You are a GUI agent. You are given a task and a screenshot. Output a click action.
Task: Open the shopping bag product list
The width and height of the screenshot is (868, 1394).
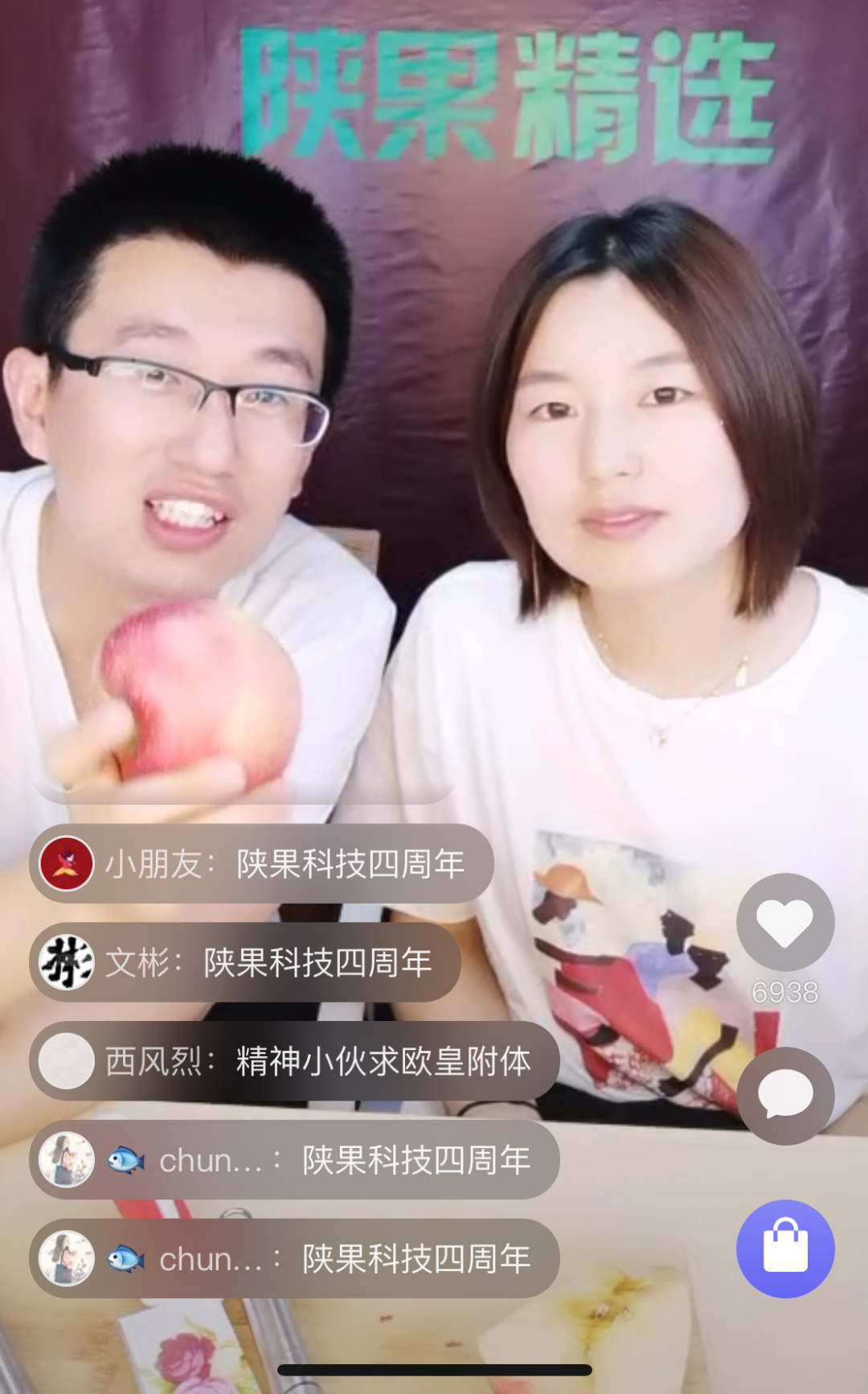coord(785,1248)
